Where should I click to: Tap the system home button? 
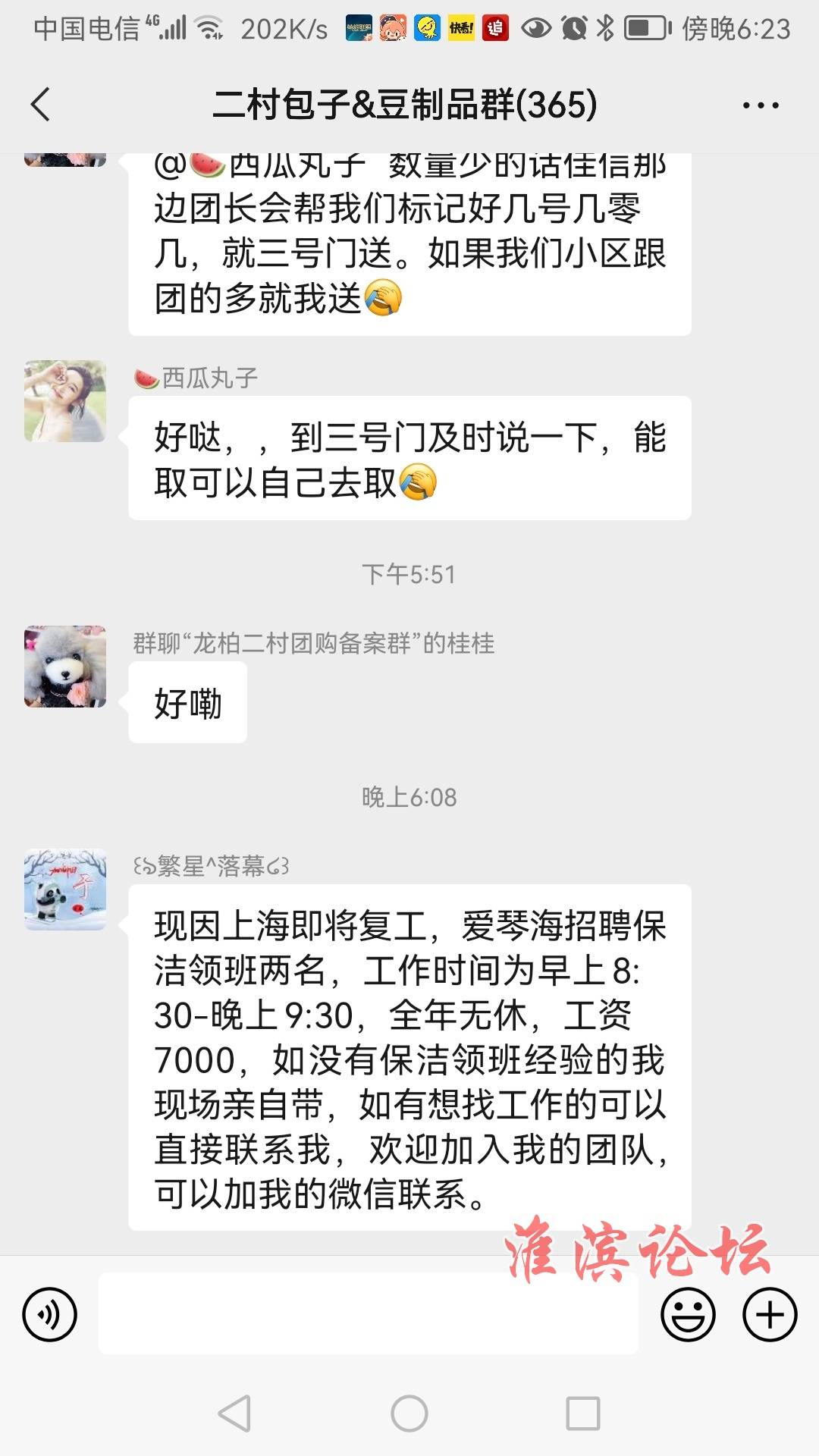click(409, 1414)
